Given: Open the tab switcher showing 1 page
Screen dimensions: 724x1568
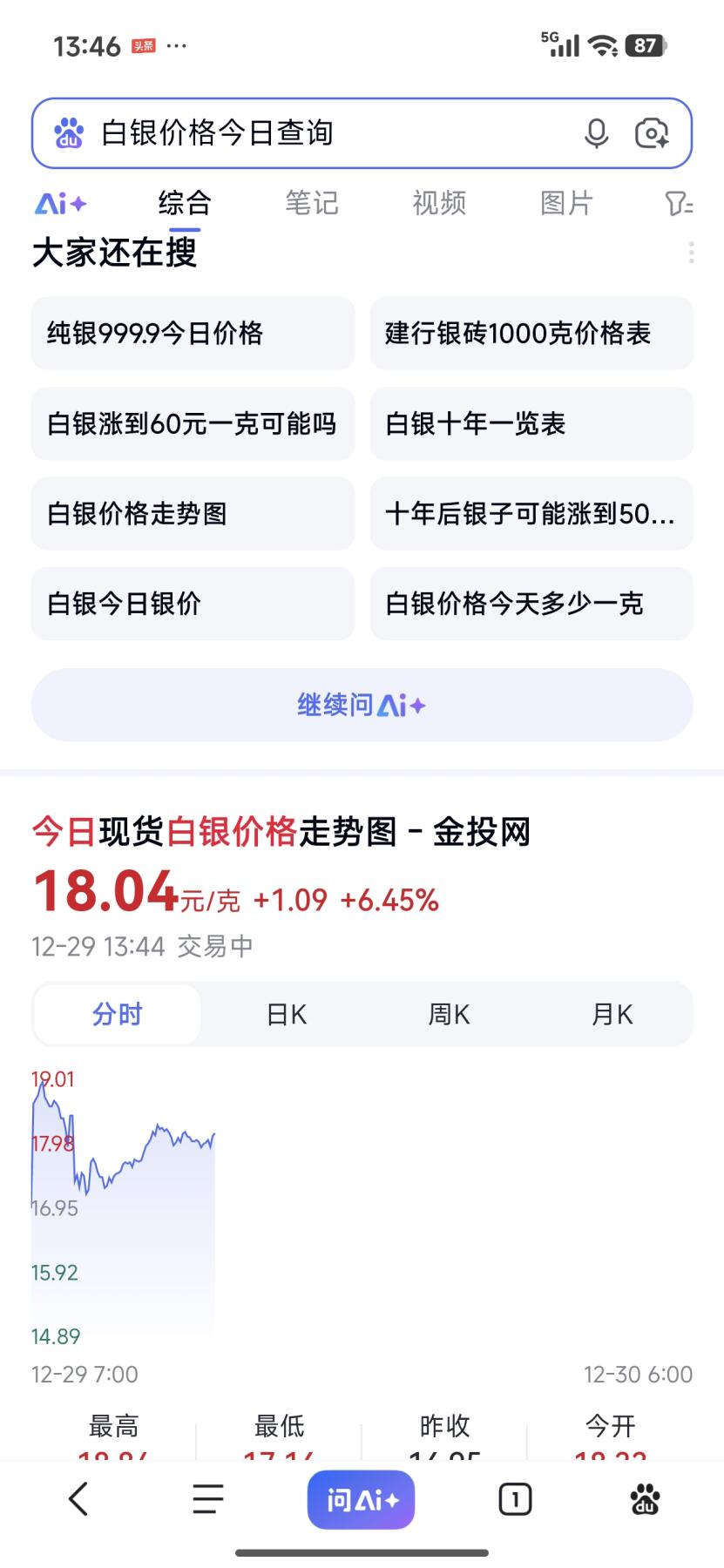Looking at the screenshot, I should click(x=514, y=1500).
